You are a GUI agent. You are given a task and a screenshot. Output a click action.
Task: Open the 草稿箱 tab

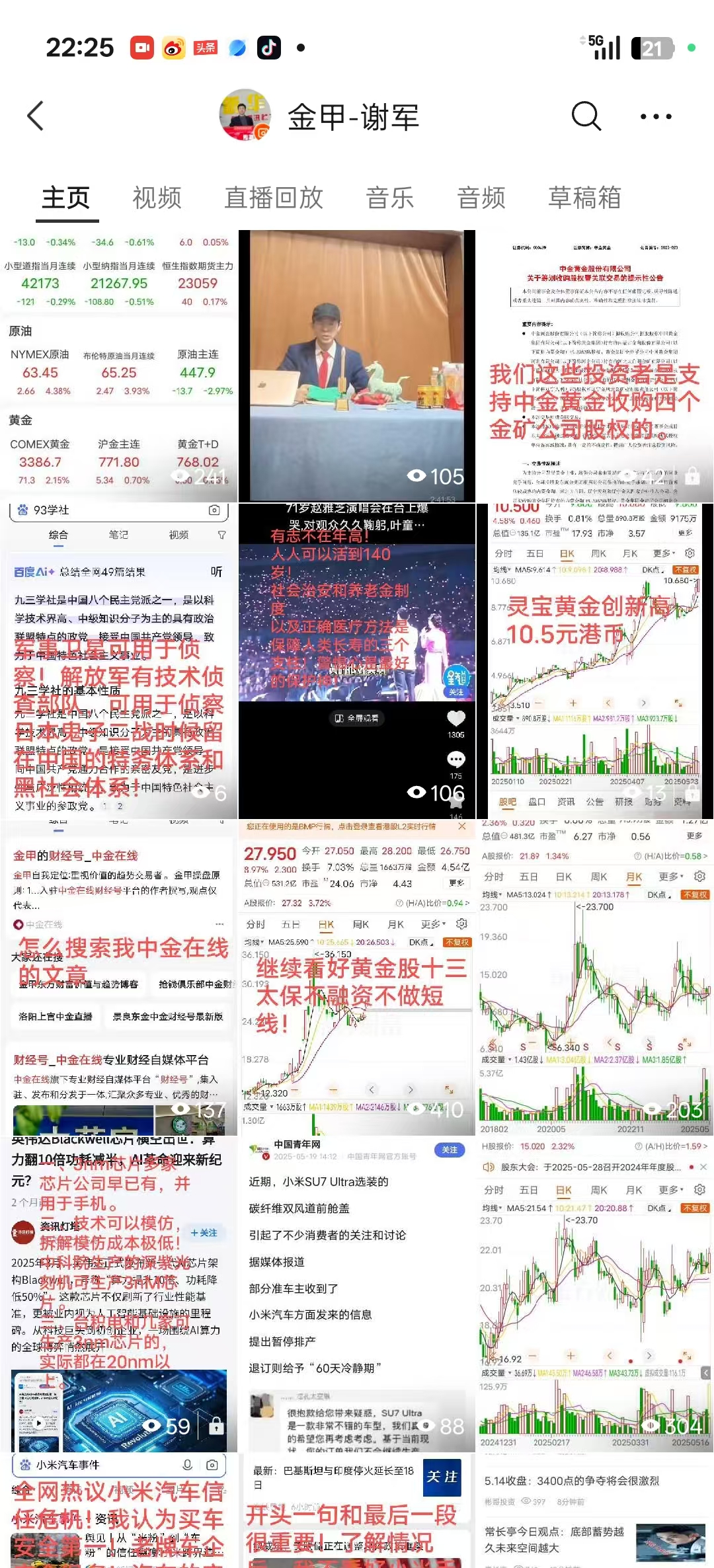(585, 198)
